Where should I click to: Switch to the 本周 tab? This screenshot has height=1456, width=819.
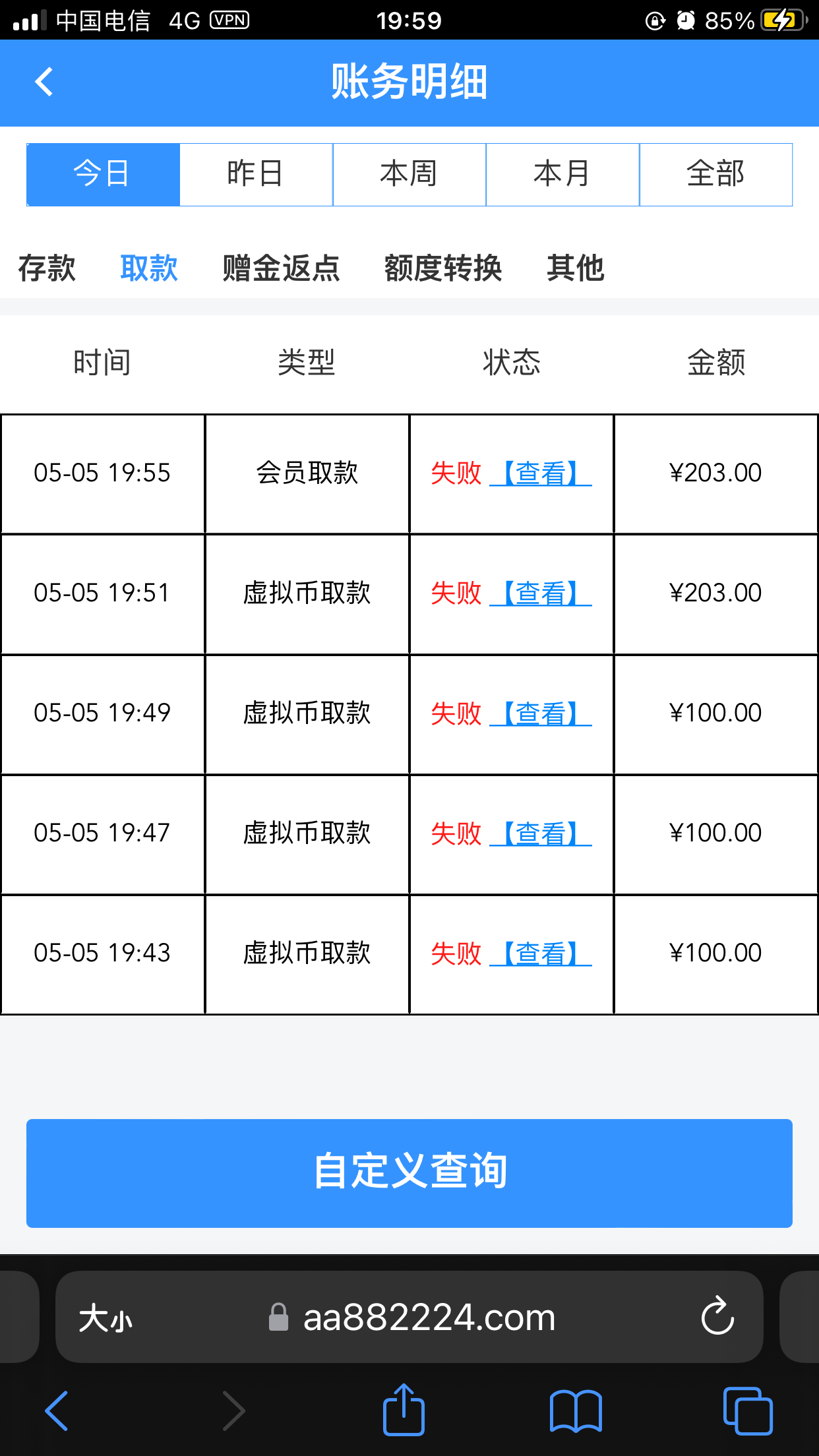tap(409, 173)
